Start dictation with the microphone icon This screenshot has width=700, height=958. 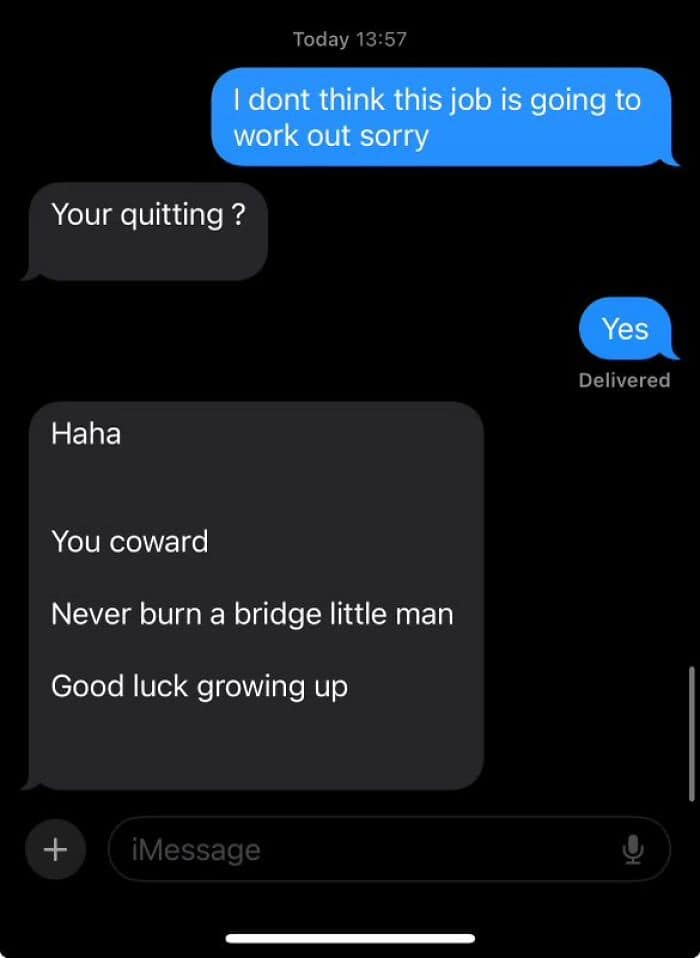(632, 849)
